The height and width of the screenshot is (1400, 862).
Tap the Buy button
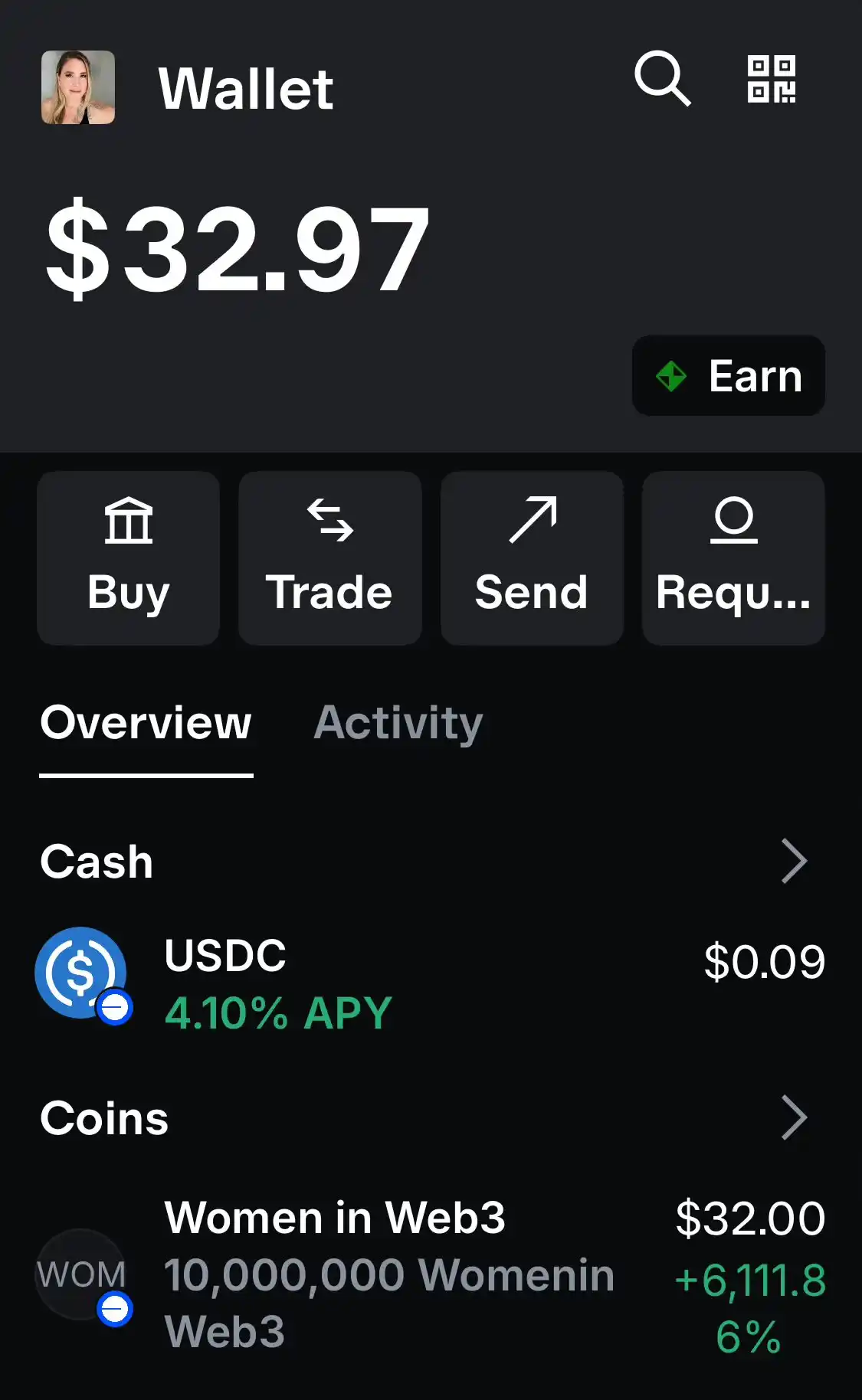tap(129, 558)
